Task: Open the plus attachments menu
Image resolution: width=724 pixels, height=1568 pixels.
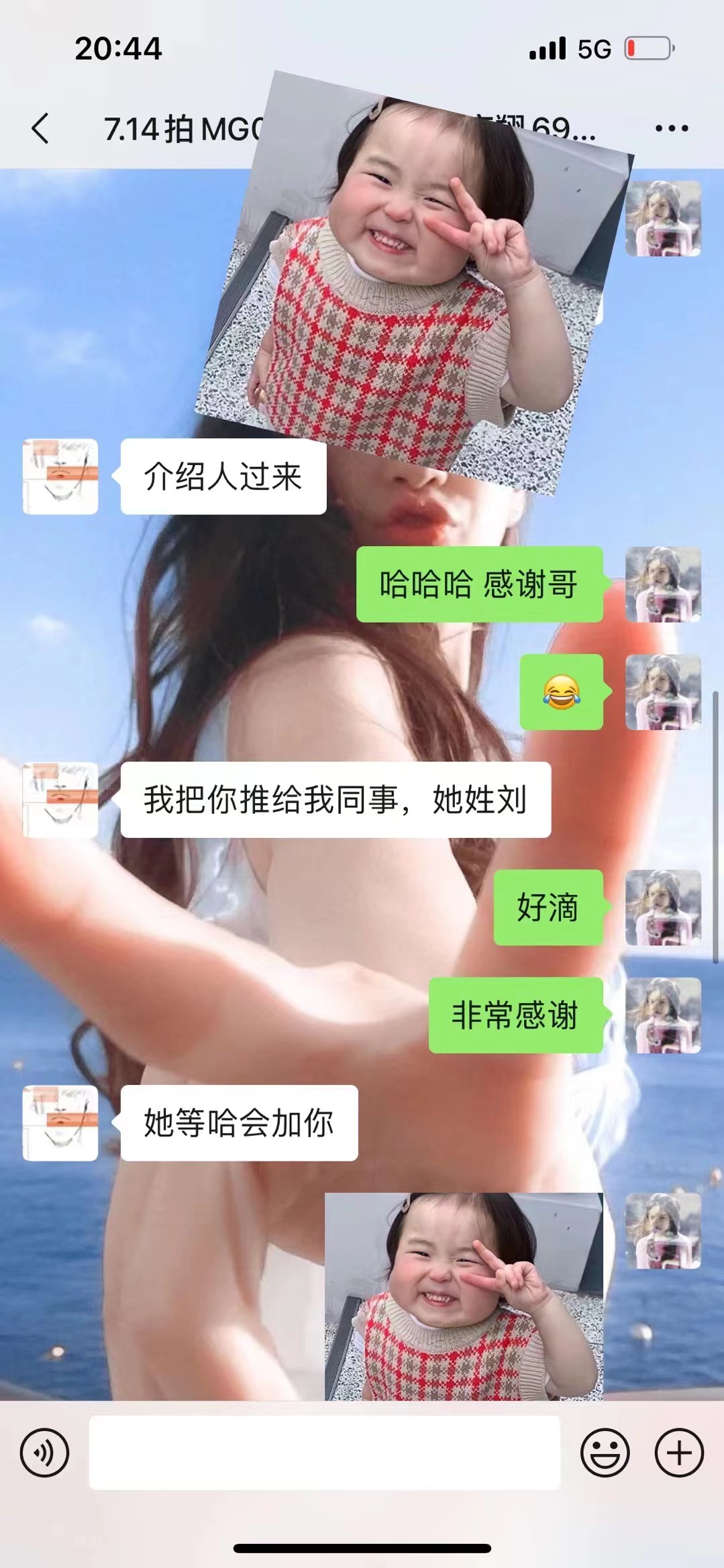Action: tap(679, 1453)
